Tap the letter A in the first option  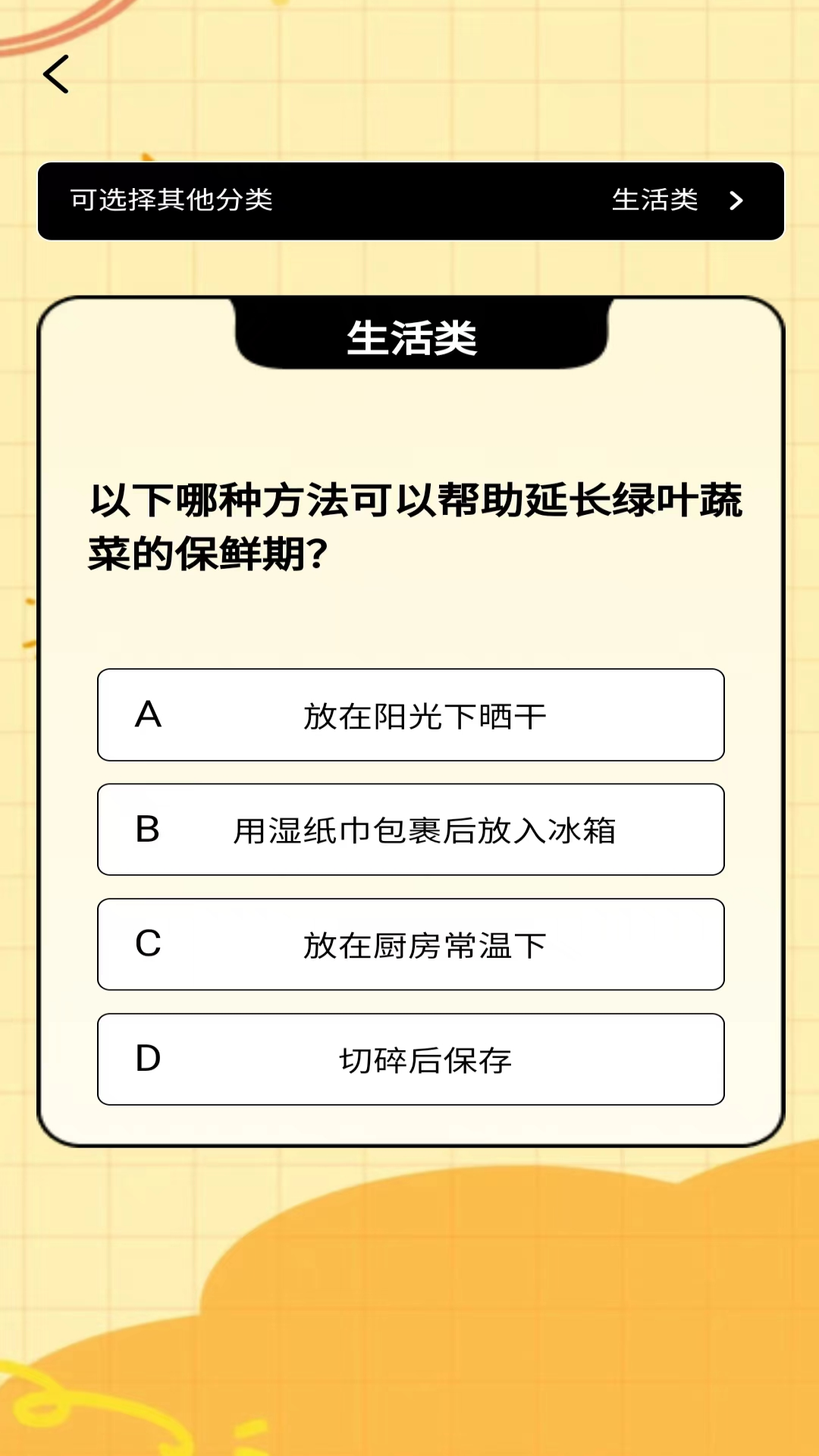point(150,714)
